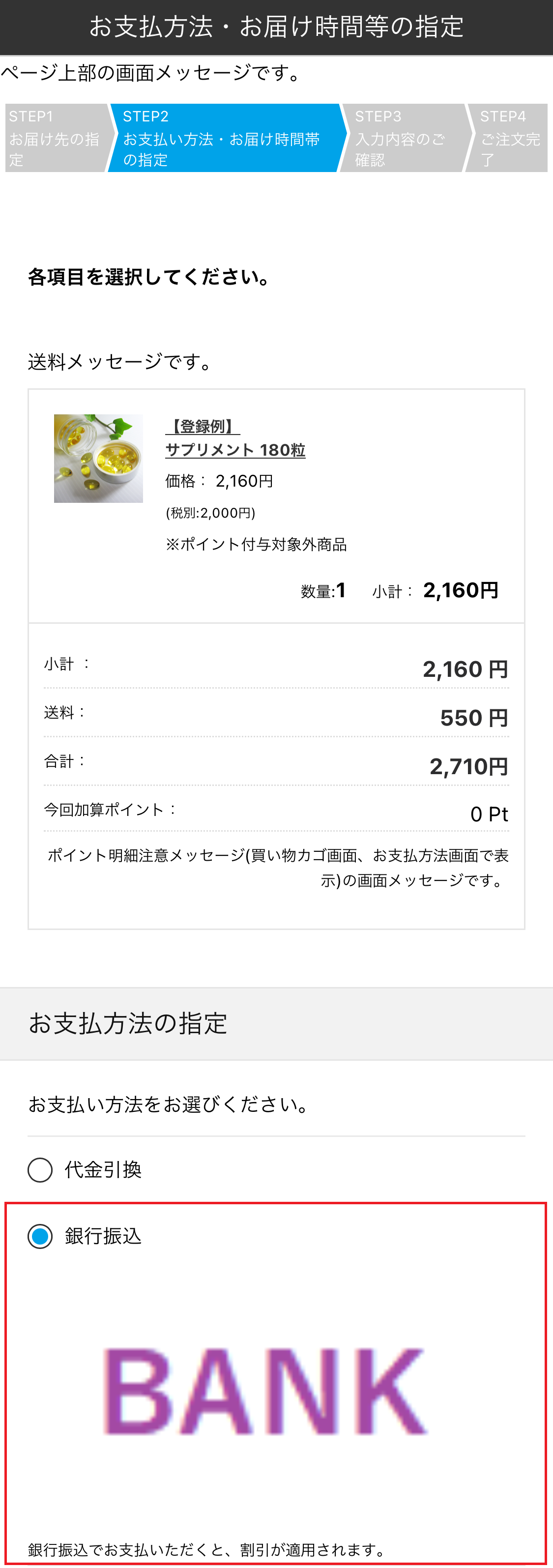The image size is (553, 1568).
Task: Choose the 銀行振込 radio button
Action: [x=40, y=1236]
